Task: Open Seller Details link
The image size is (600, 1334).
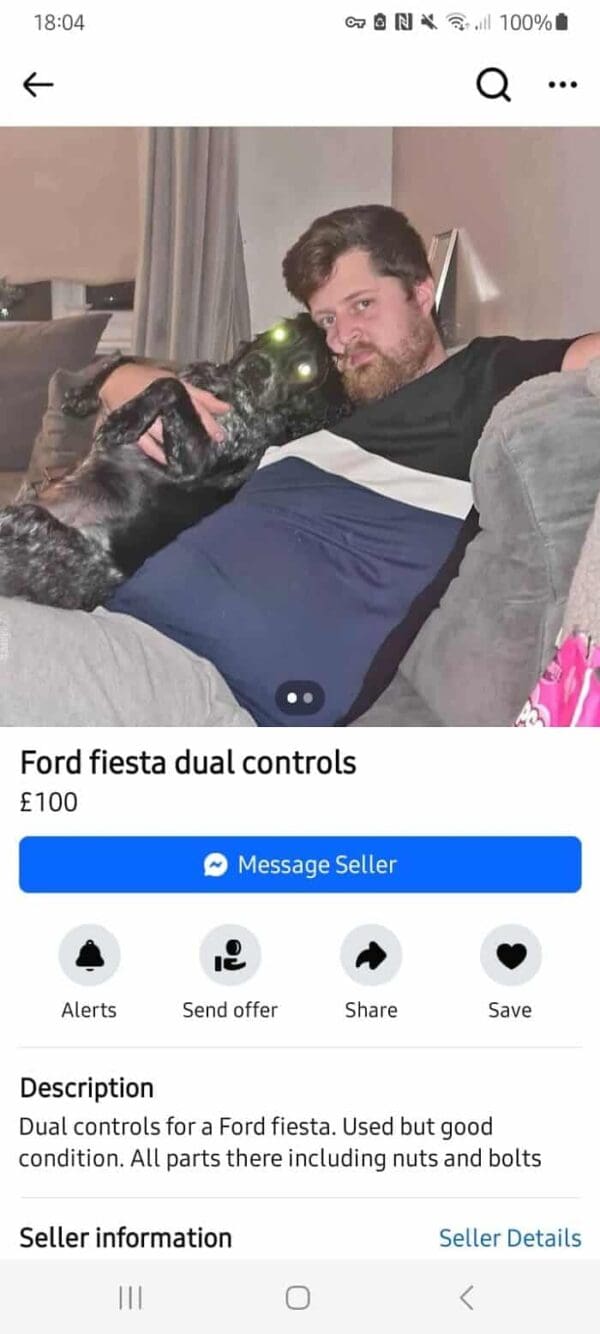Action: click(509, 1238)
